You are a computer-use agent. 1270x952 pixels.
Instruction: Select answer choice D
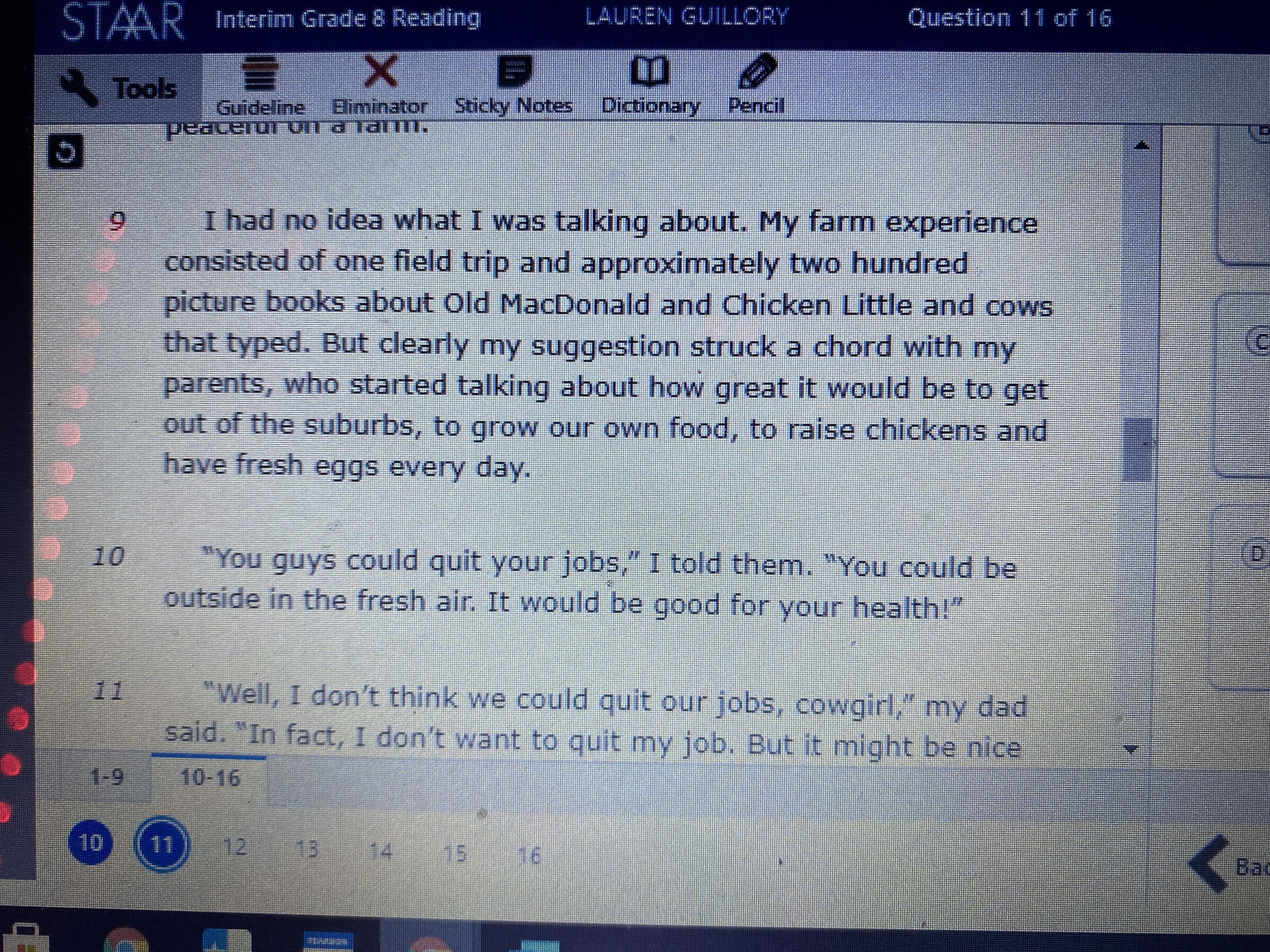pyautogui.click(x=1256, y=554)
